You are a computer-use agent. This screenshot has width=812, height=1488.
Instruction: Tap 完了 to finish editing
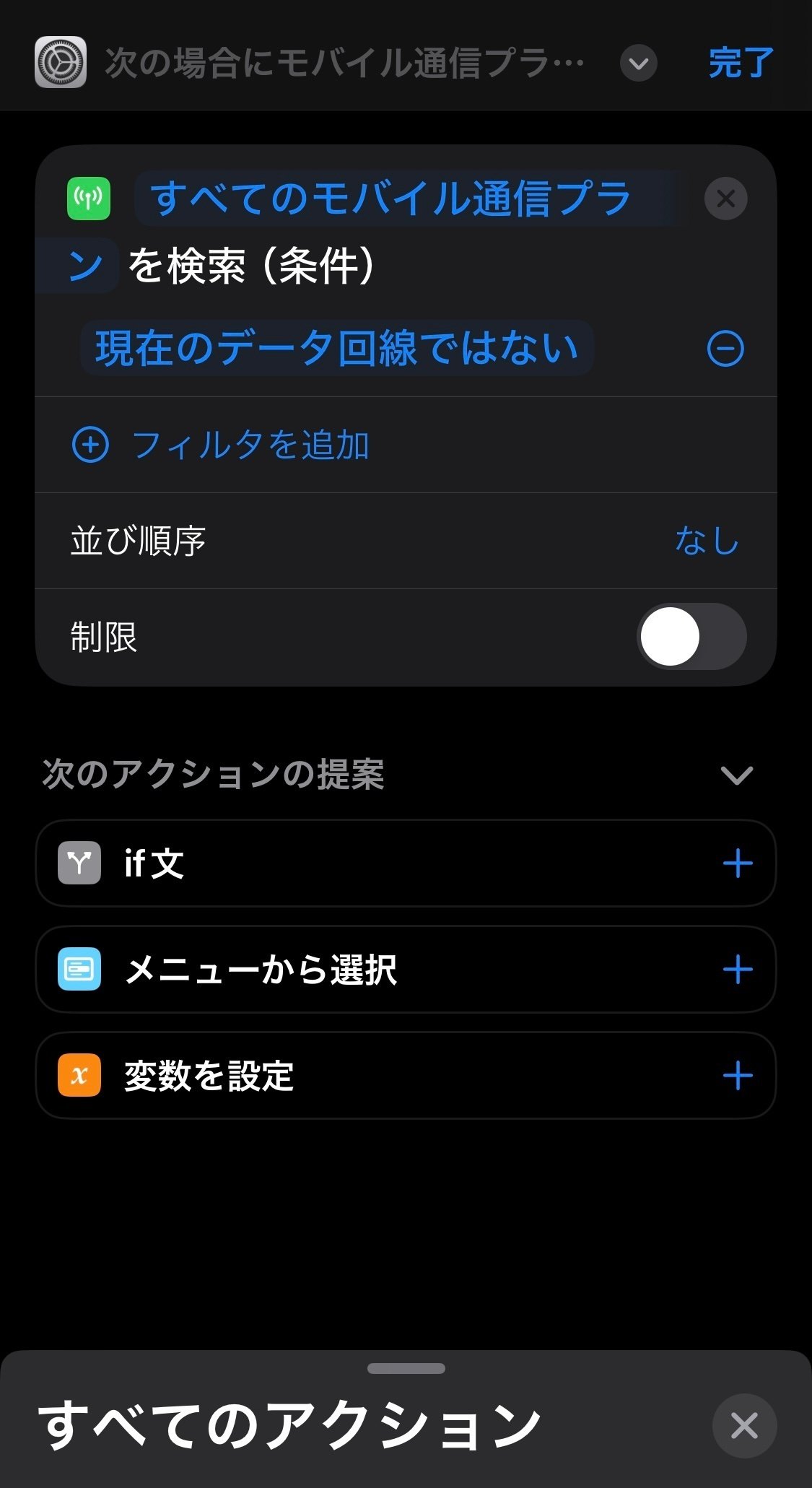741,63
